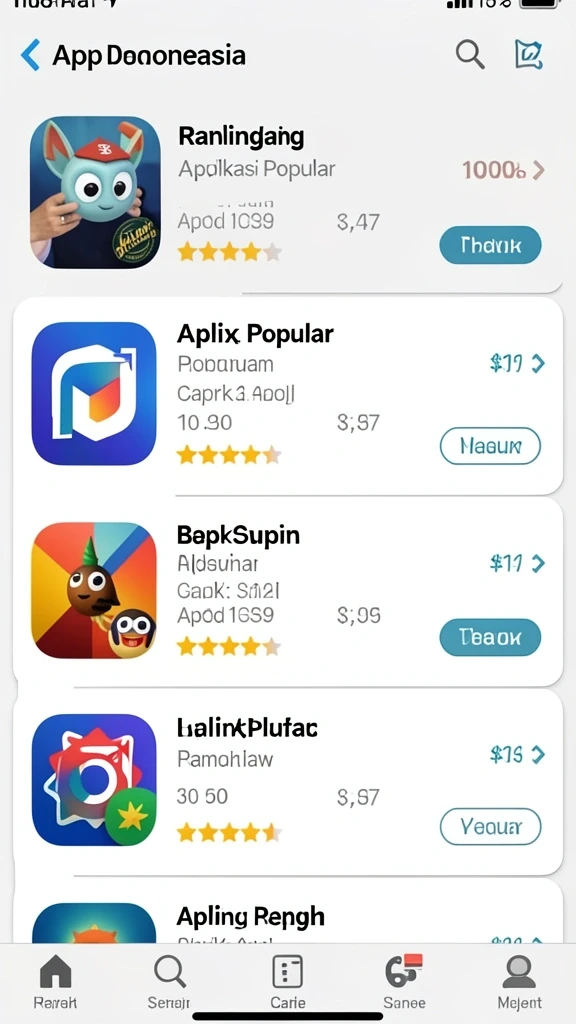The image size is (576, 1024).
Task: Switch to the Sanee tab
Action: tap(404, 982)
